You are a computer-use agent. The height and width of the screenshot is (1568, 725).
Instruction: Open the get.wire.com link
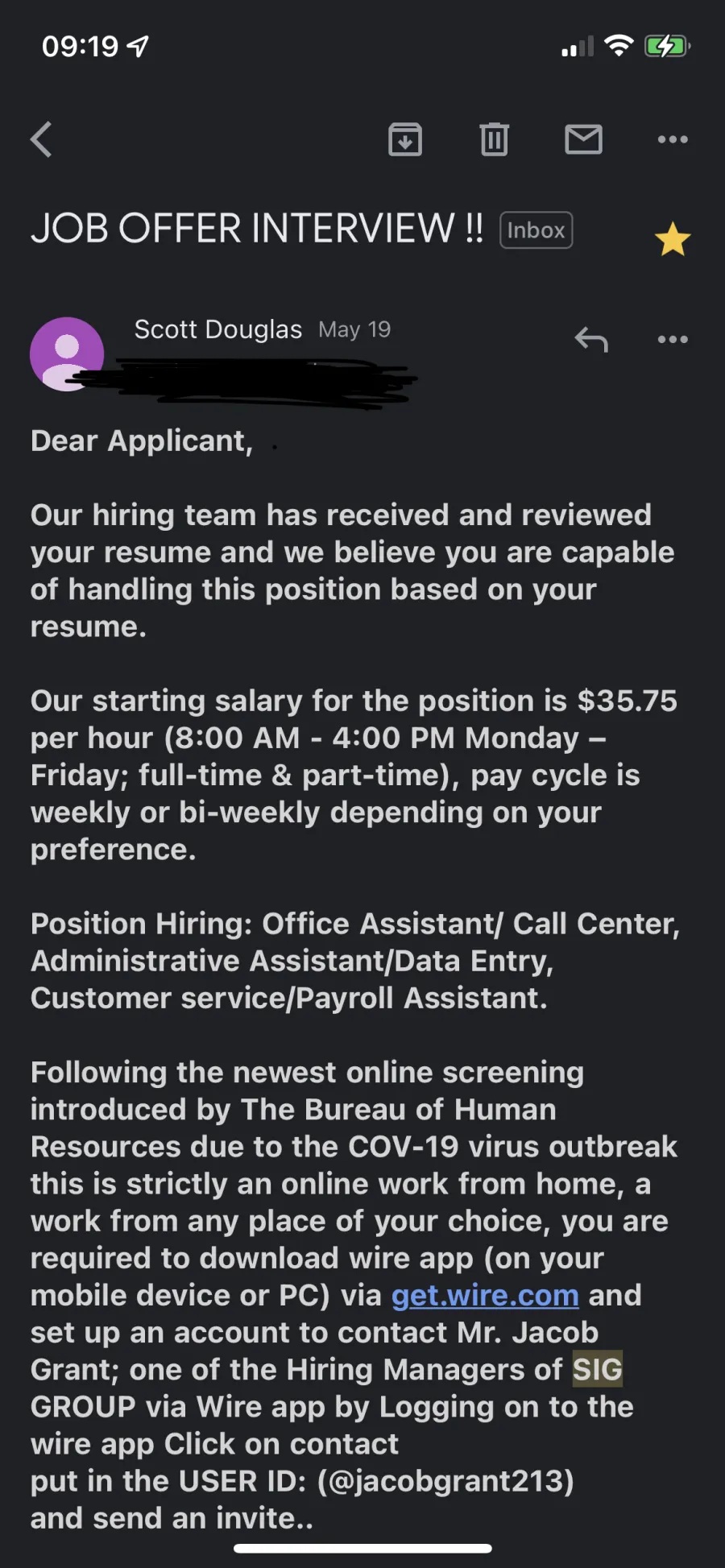485,1295
